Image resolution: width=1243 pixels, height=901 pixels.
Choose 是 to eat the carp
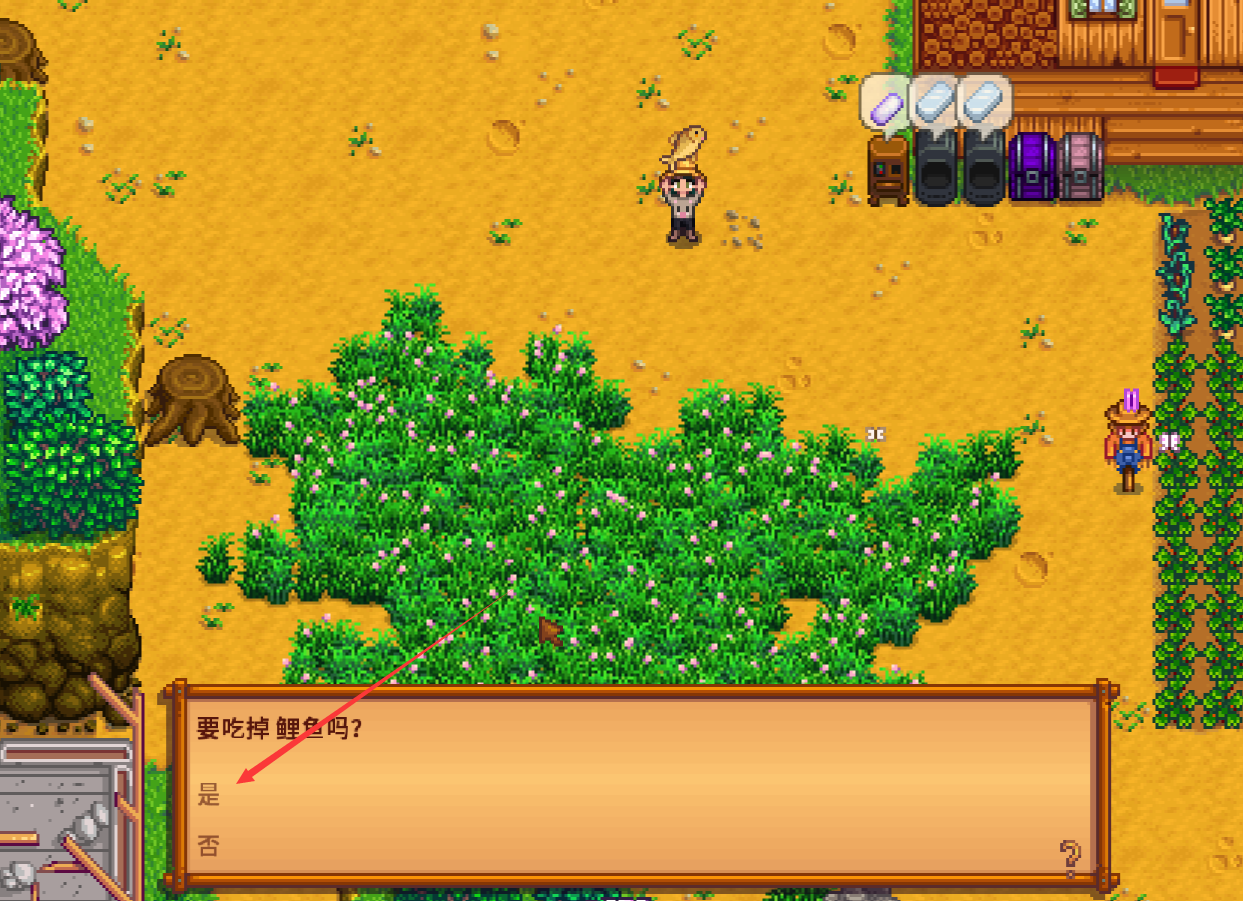point(209,796)
